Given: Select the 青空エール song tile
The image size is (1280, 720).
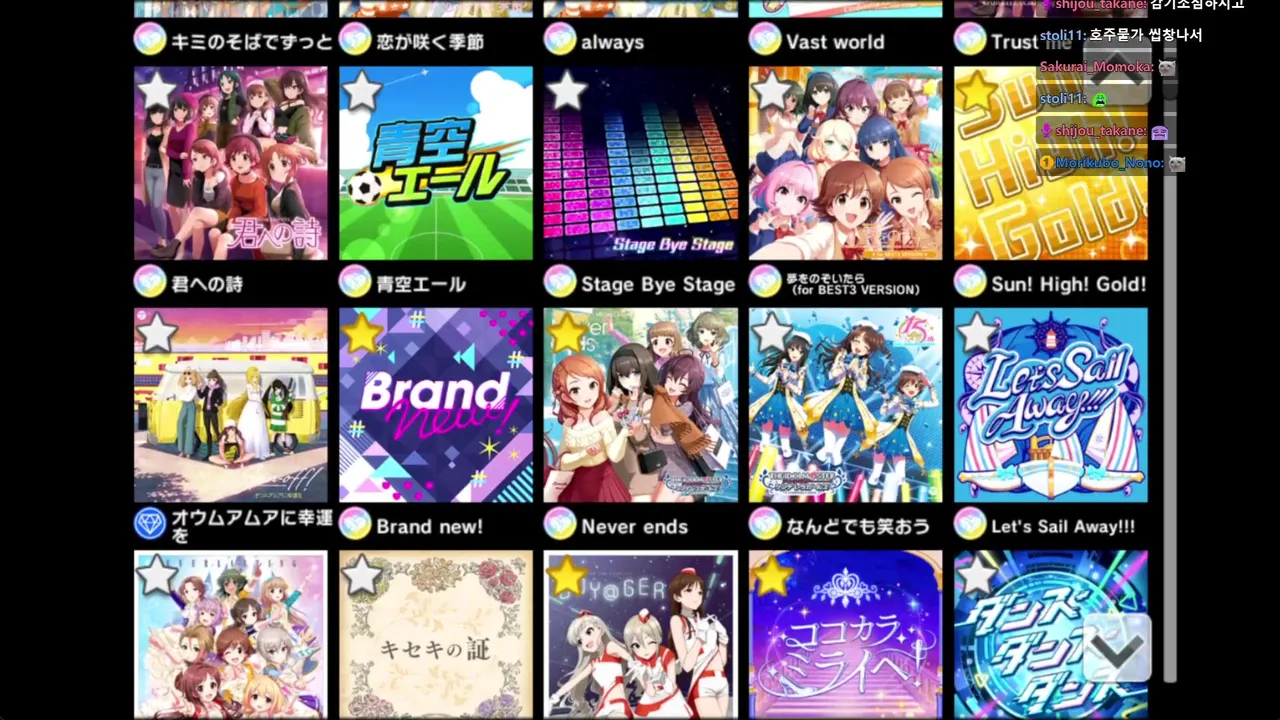Looking at the screenshot, I should pyautogui.click(x=436, y=165).
